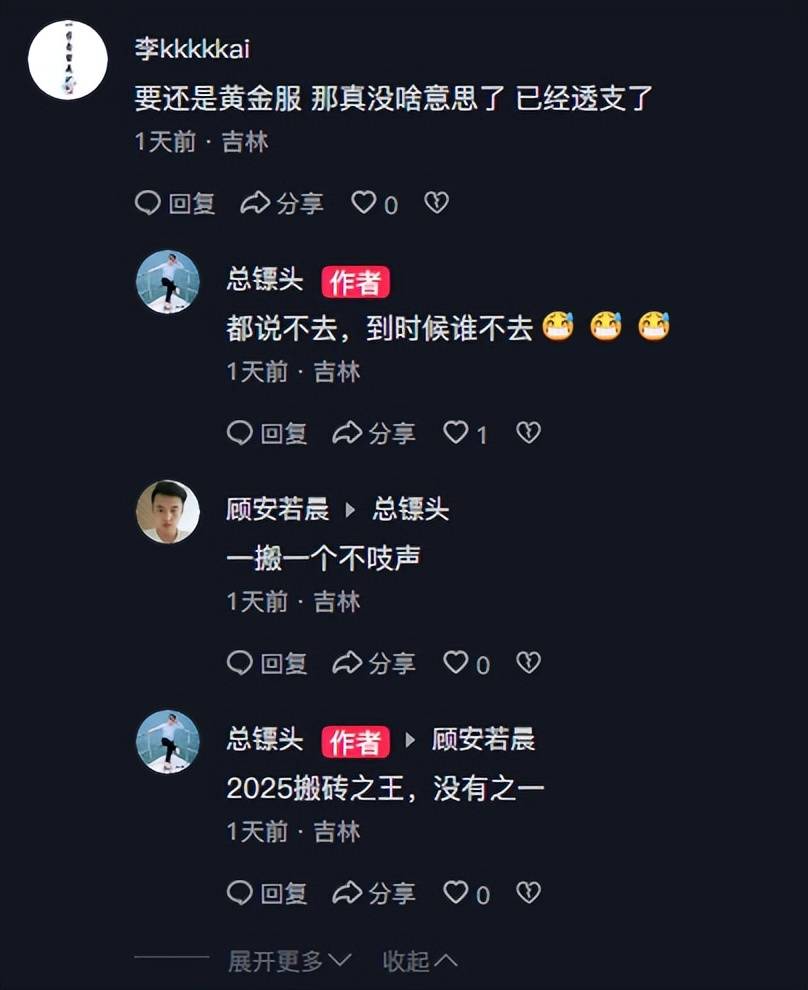Like 李kkkkkai's comment

pyautogui.click(x=374, y=203)
